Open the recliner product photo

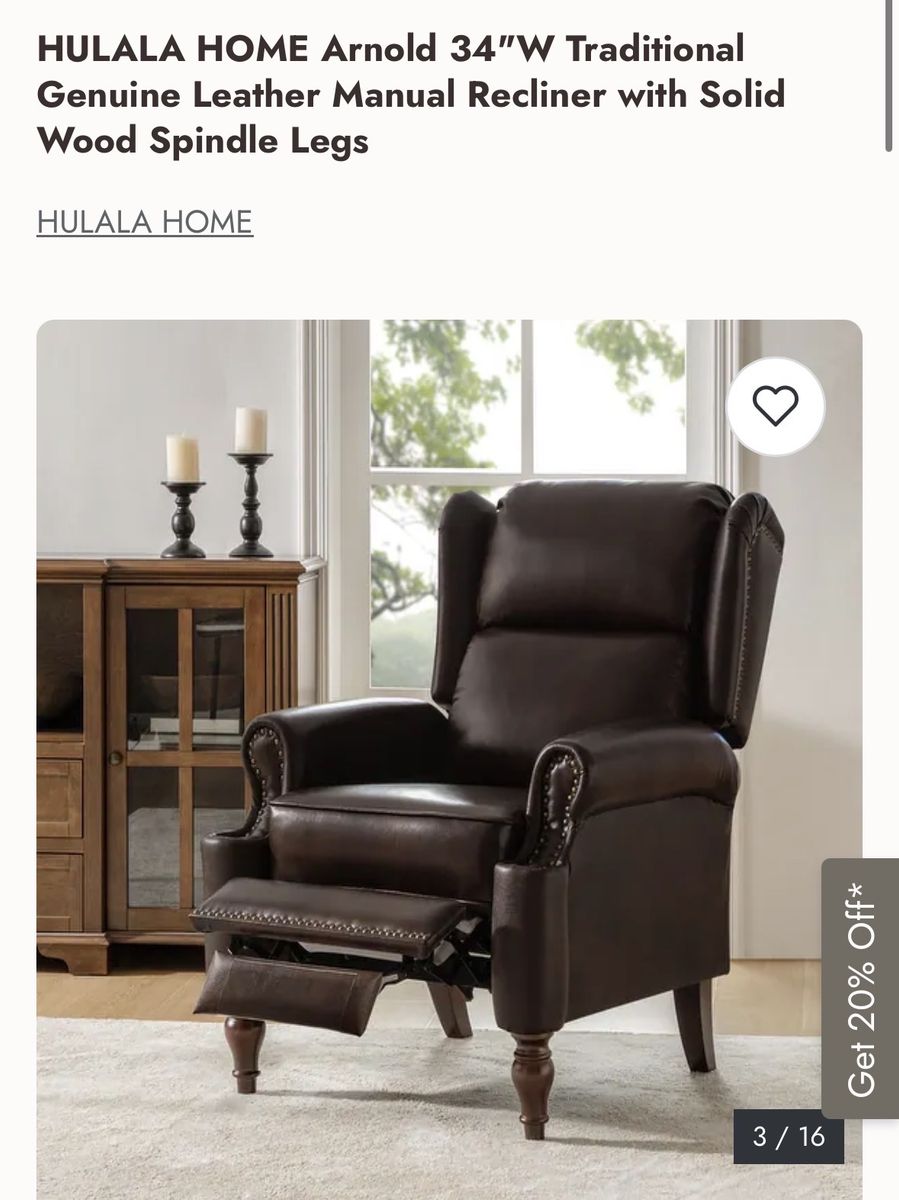pyautogui.click(x=449, y=759)
